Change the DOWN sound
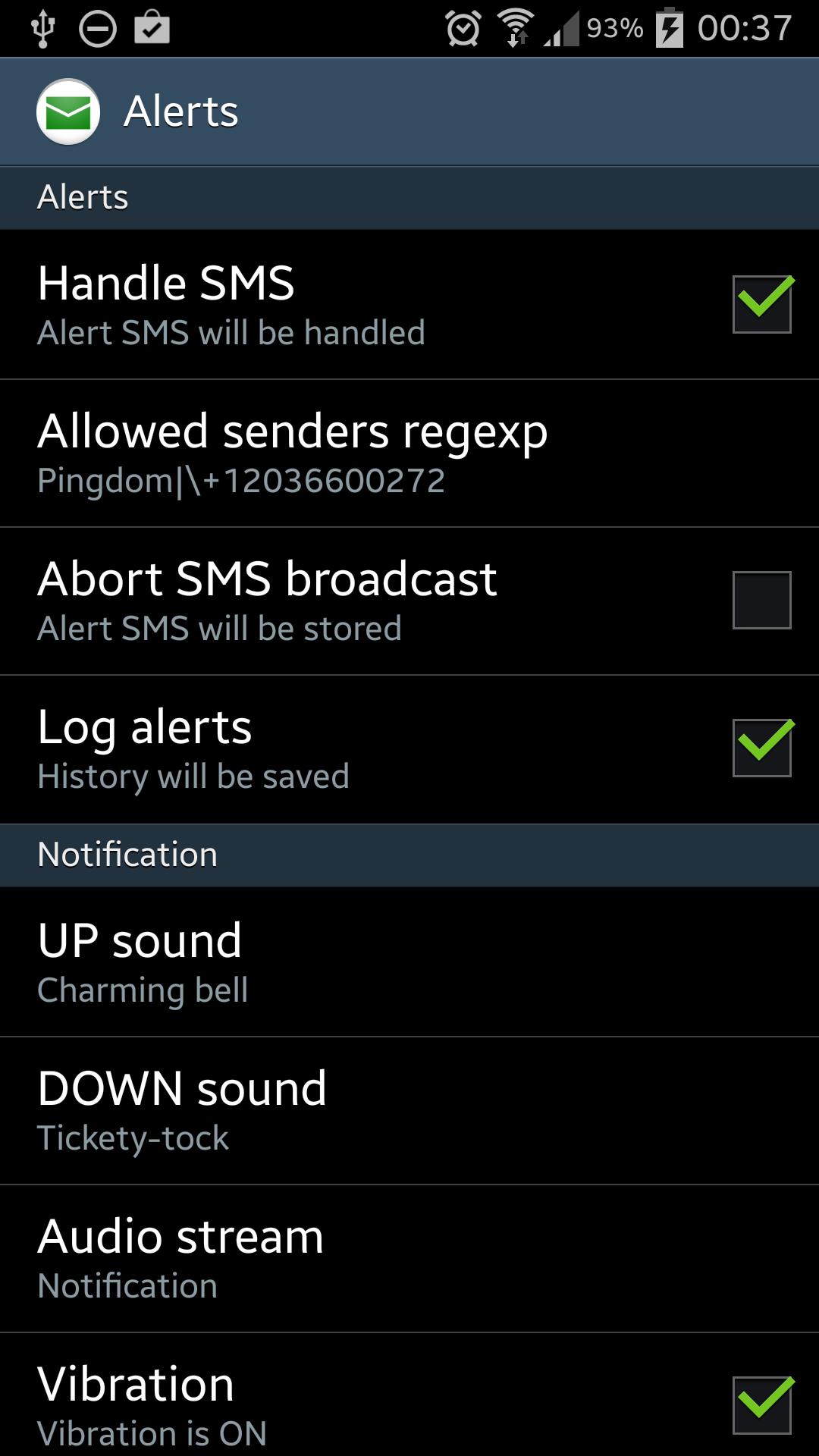This screenshot has height=1456, width=819. click(409, 1109)
